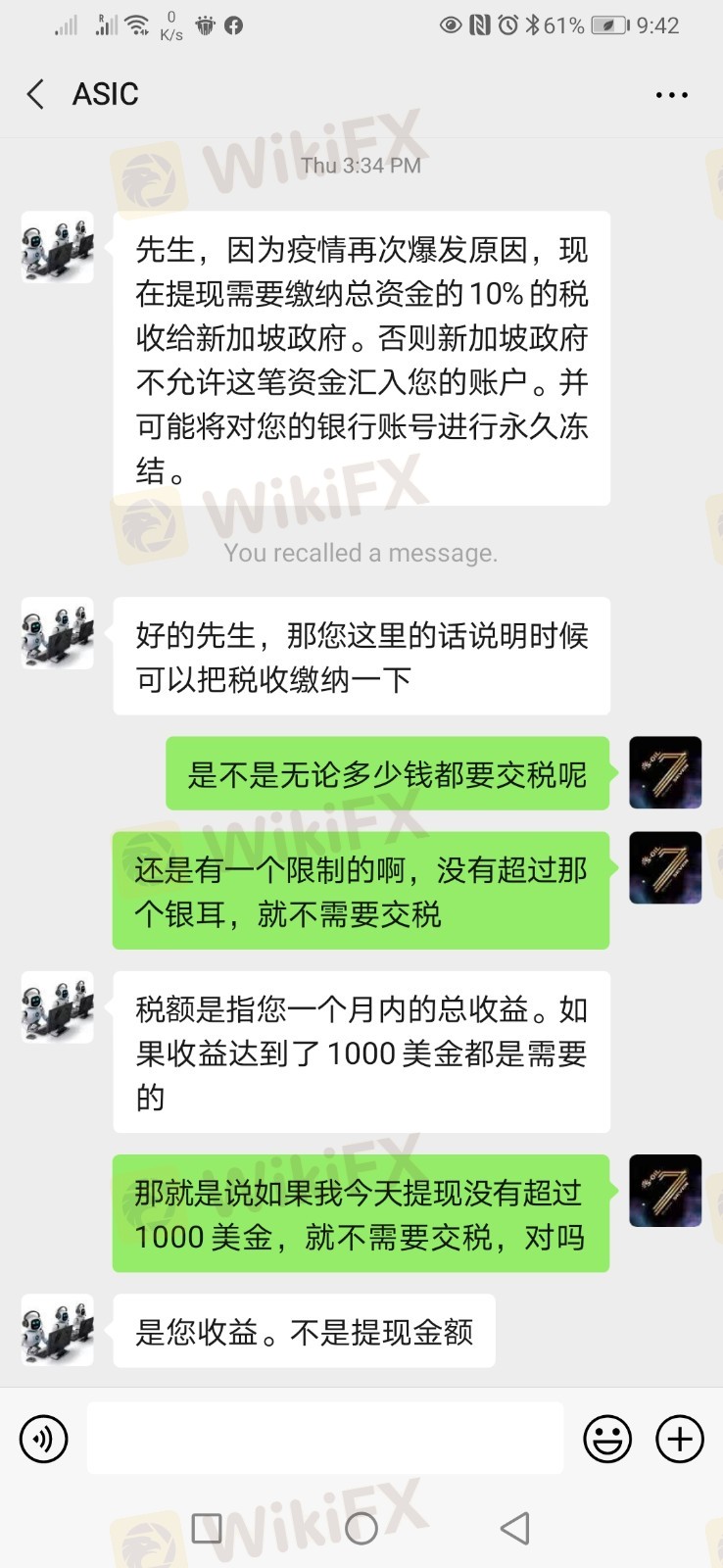
Task: Focus the message text field
Action: 324,1438
